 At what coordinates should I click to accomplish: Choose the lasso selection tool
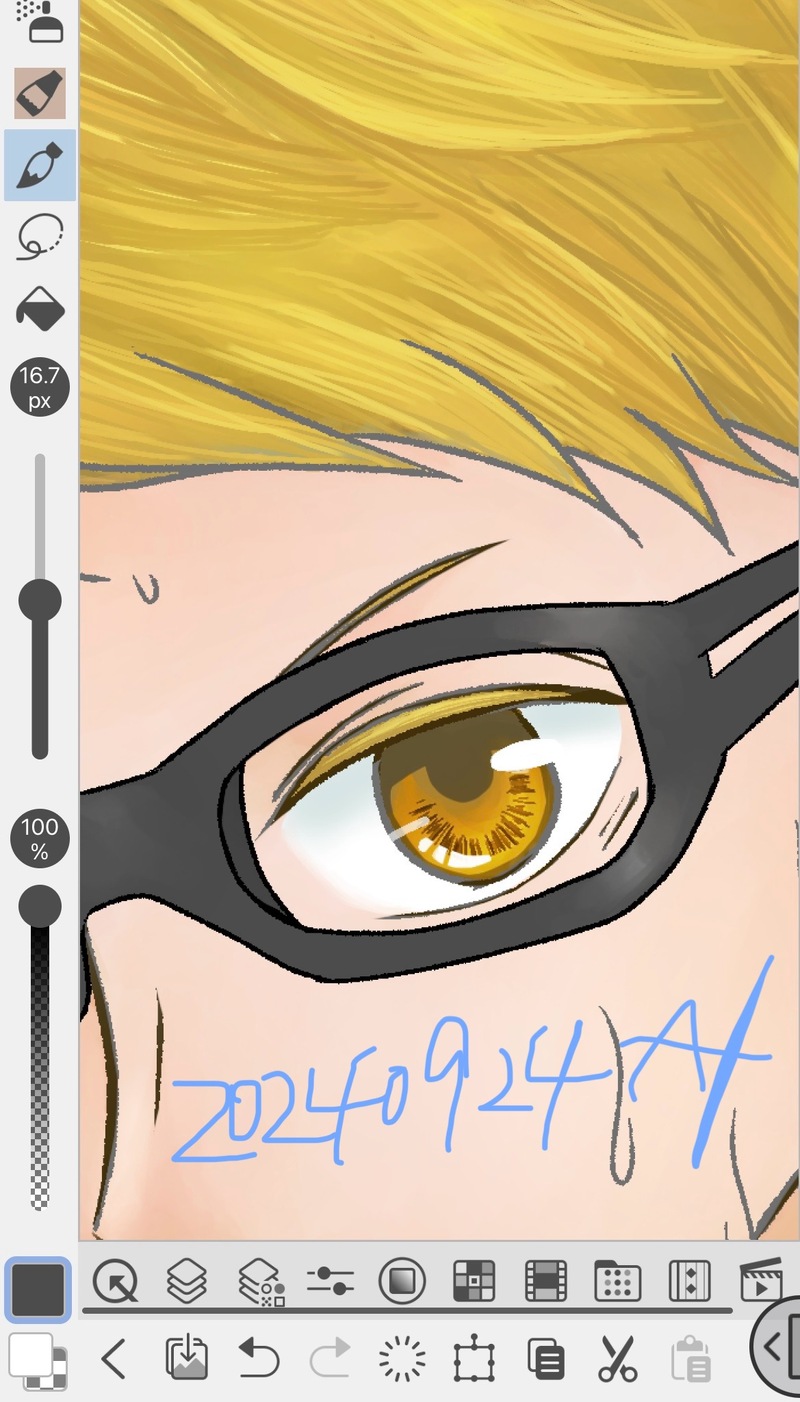pos(40,237)
